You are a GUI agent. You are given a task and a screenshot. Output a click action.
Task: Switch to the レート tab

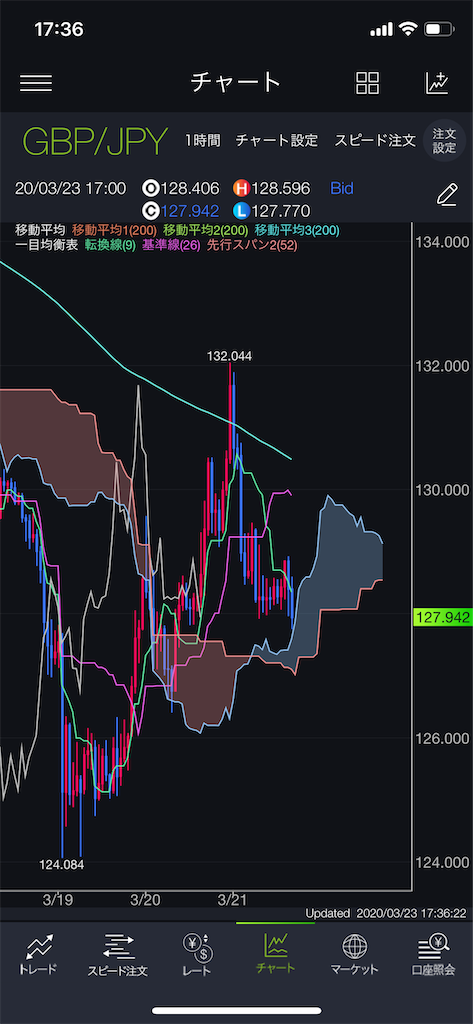click(196, 955)
